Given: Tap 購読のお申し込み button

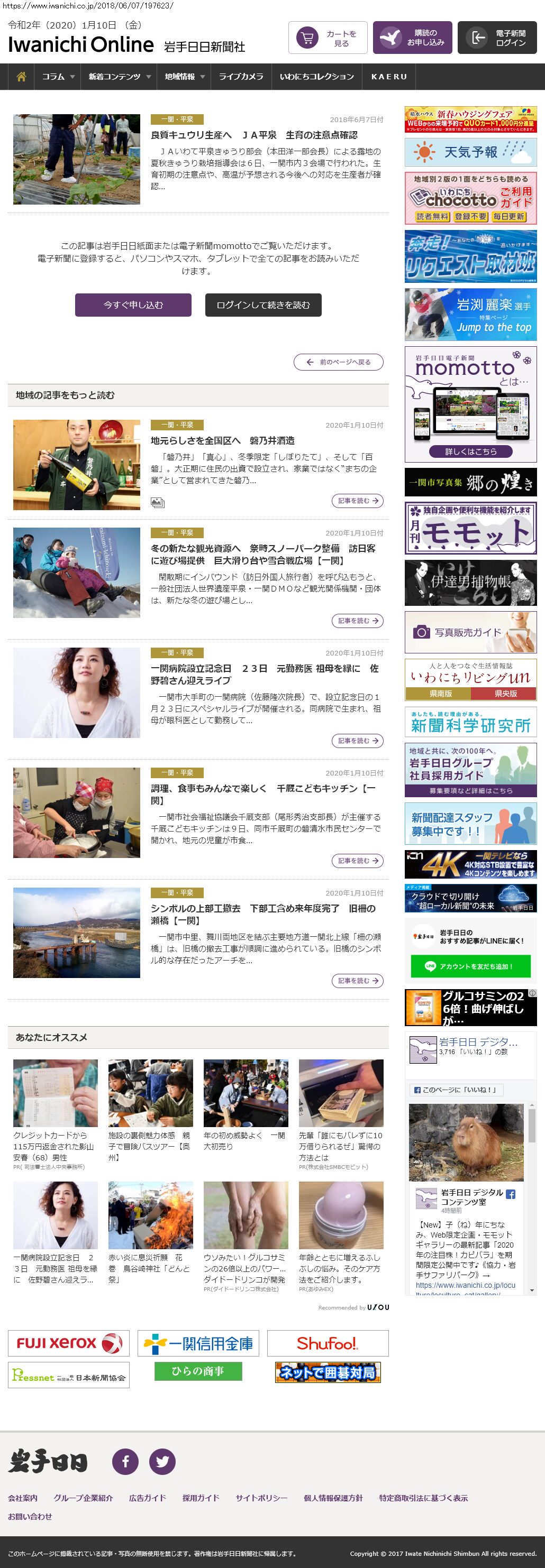Looking at the screenshot, I should coord(412,39).
